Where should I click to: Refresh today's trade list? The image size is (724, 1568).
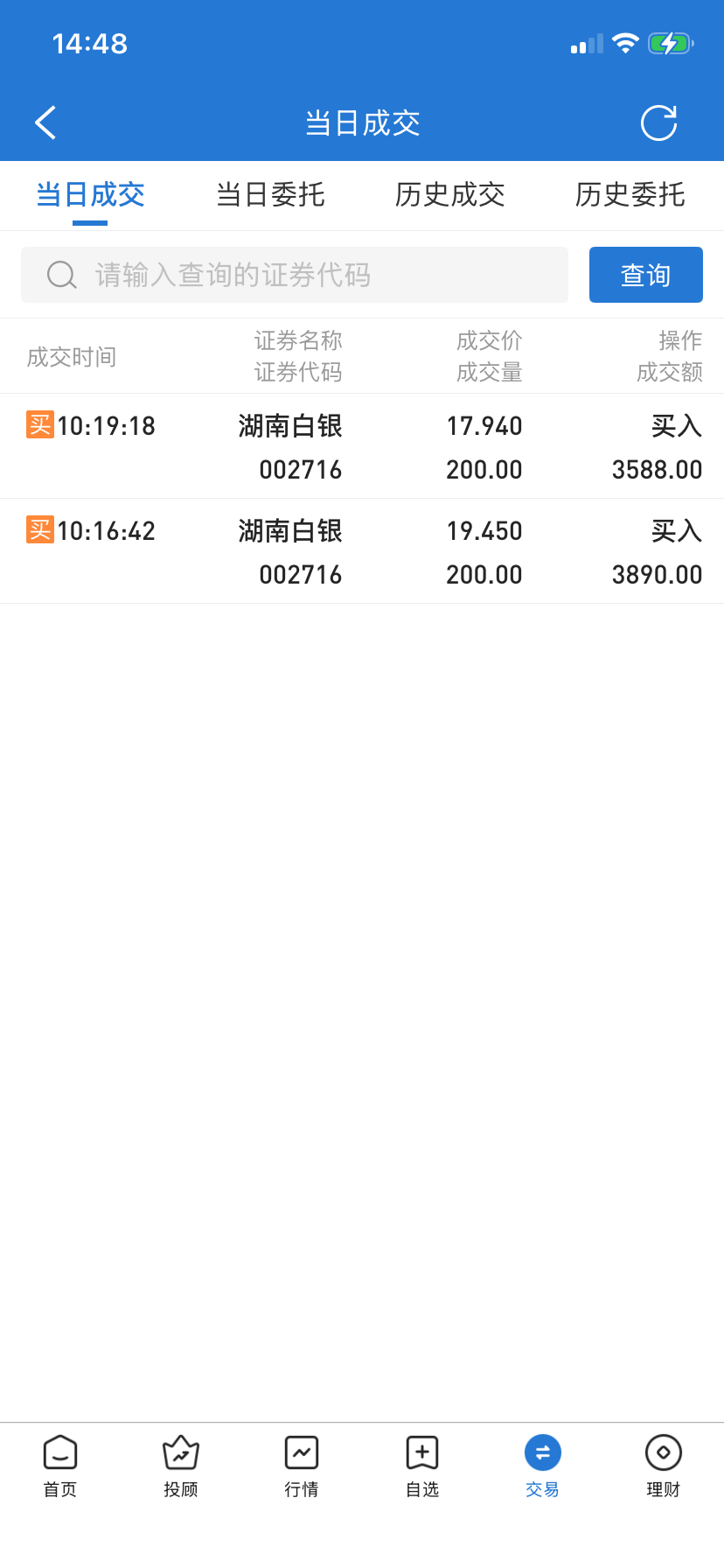[658, 122]
